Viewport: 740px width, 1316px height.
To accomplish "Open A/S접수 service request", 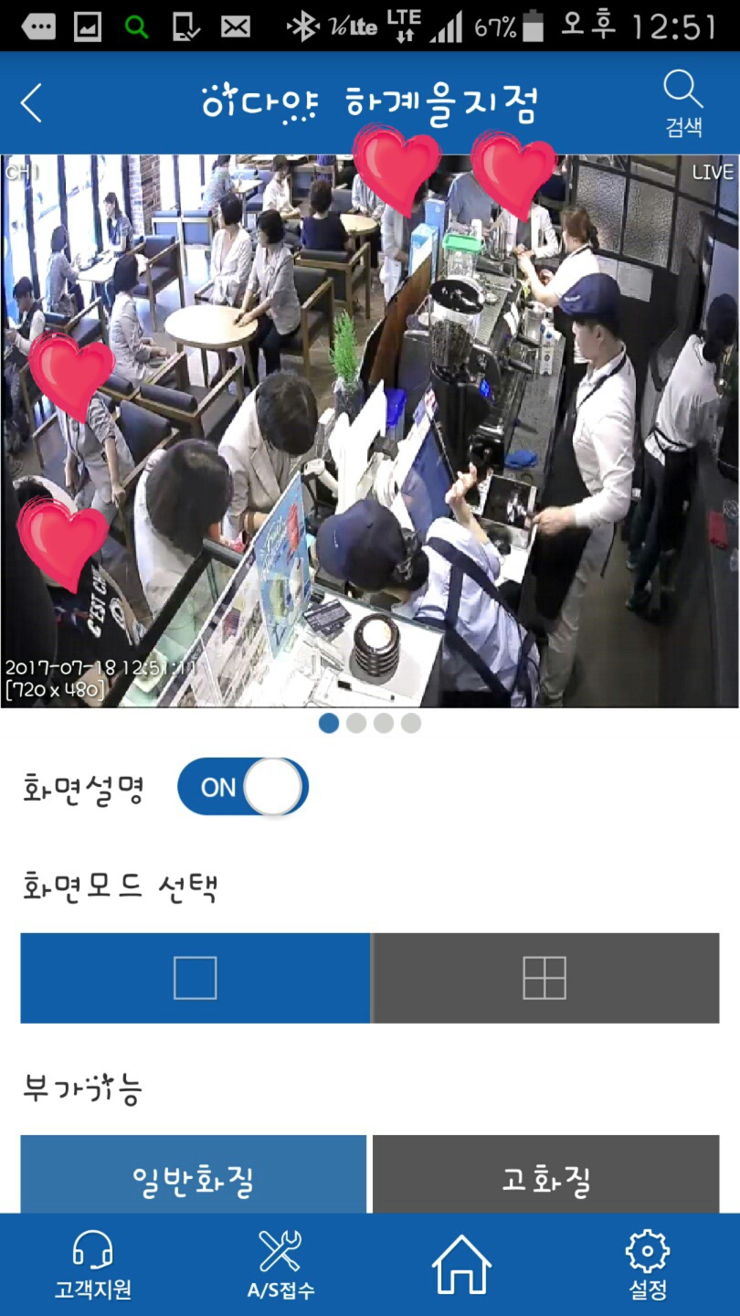I will tap(280, 1265).
